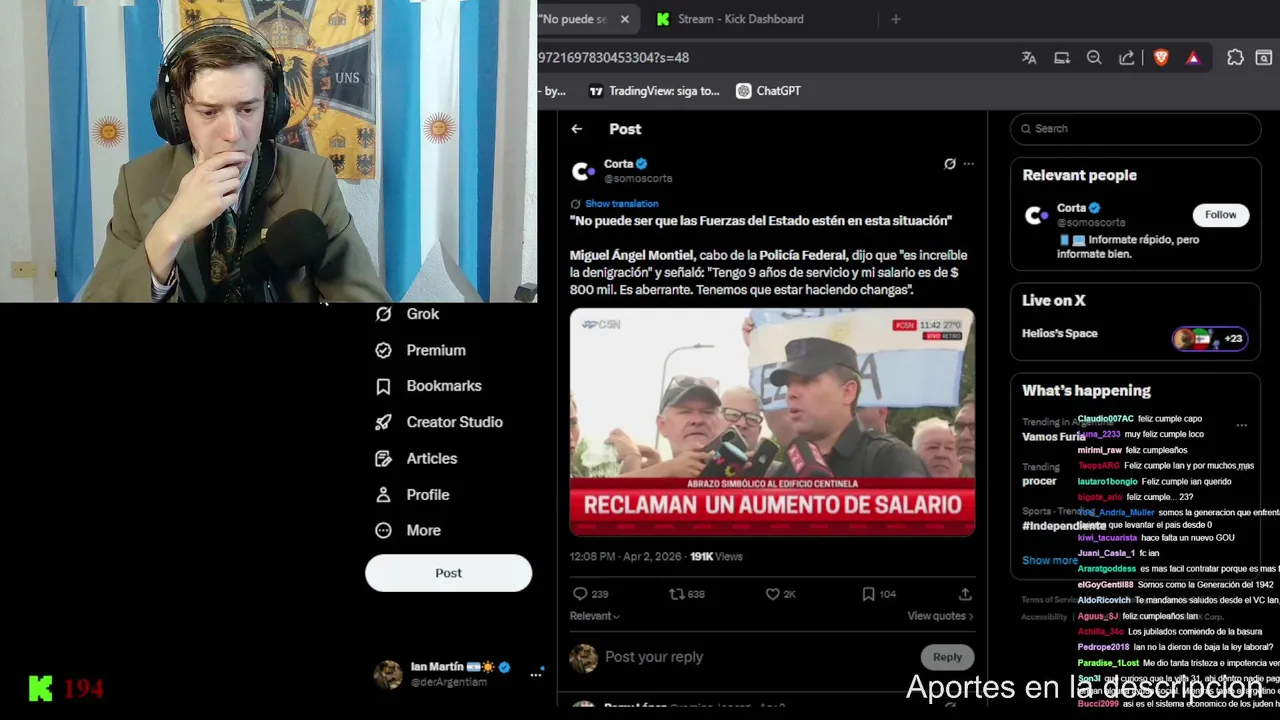Bookmark Corta's post
Image resolution: width=1280 pixels, height=720 pixels.
click(x=868, y=594)
